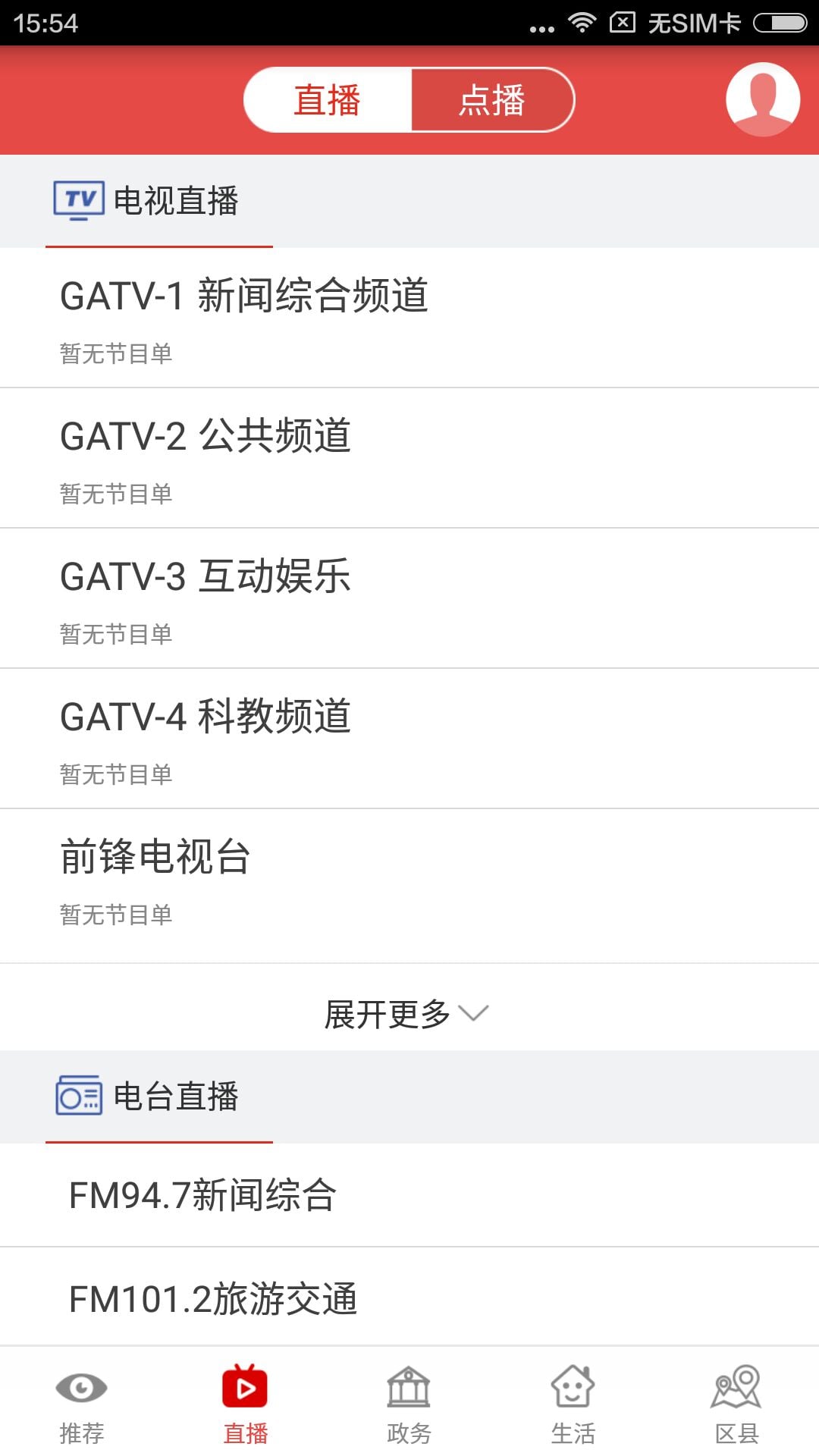Viewport: 819px width, 1456px height.
Task: Tap the 直播 bottom navigation tab
Action: click(x=246, y=1404)
